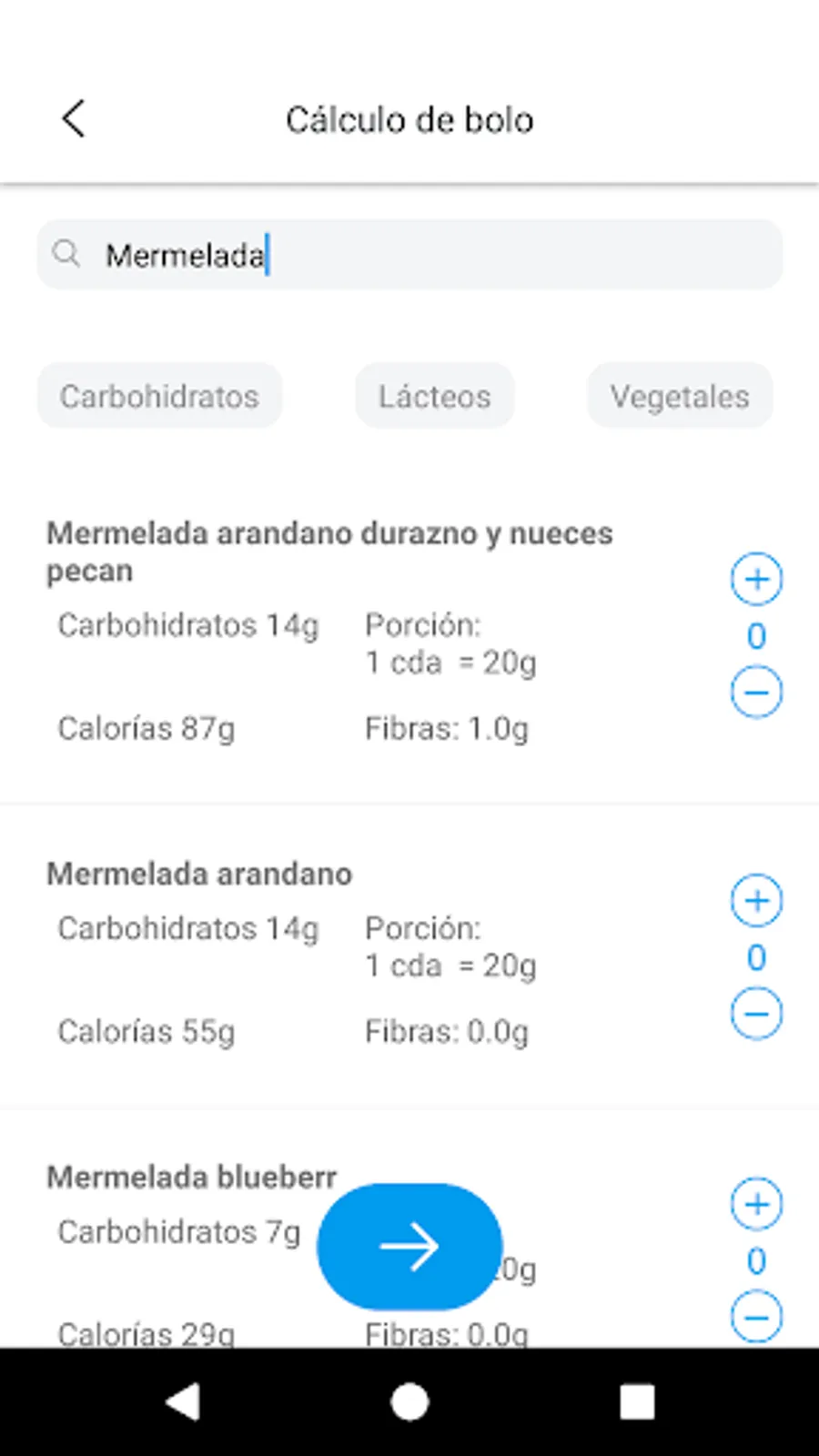This screenshot has width=819, height=1456.
Task: Filter by Carbohidratos chip
Action: pyautogui.click(x=159, y=397)
